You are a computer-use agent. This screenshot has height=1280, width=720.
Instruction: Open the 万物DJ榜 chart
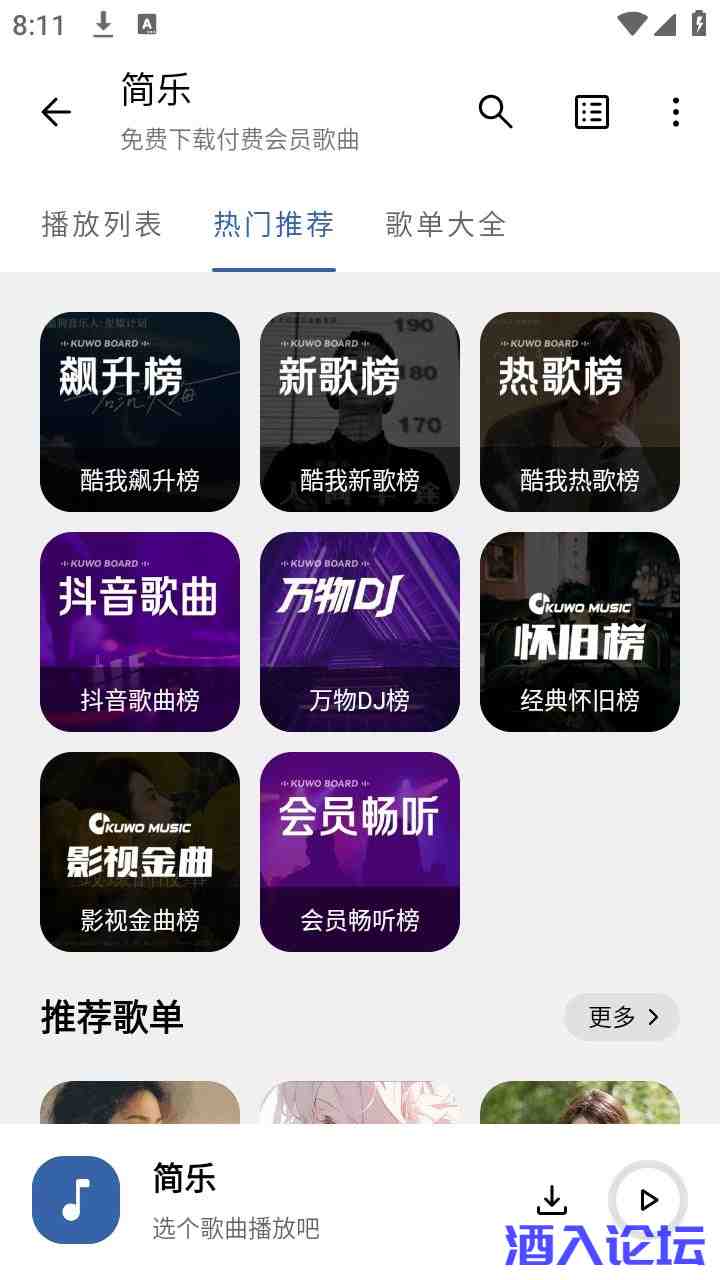360,632
